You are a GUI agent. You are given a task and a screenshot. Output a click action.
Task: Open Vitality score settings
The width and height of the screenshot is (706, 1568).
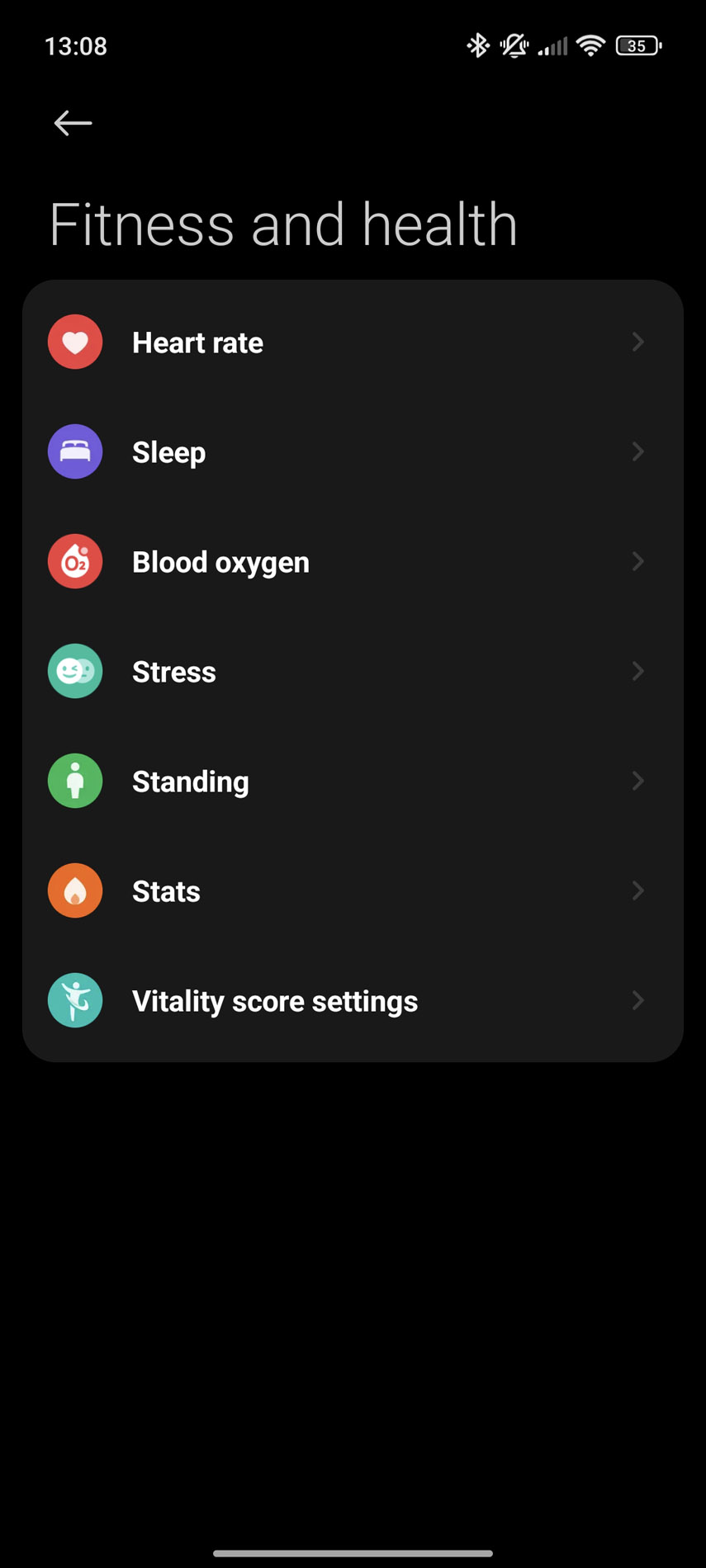pyautogui.click(x=353, y=1000)
